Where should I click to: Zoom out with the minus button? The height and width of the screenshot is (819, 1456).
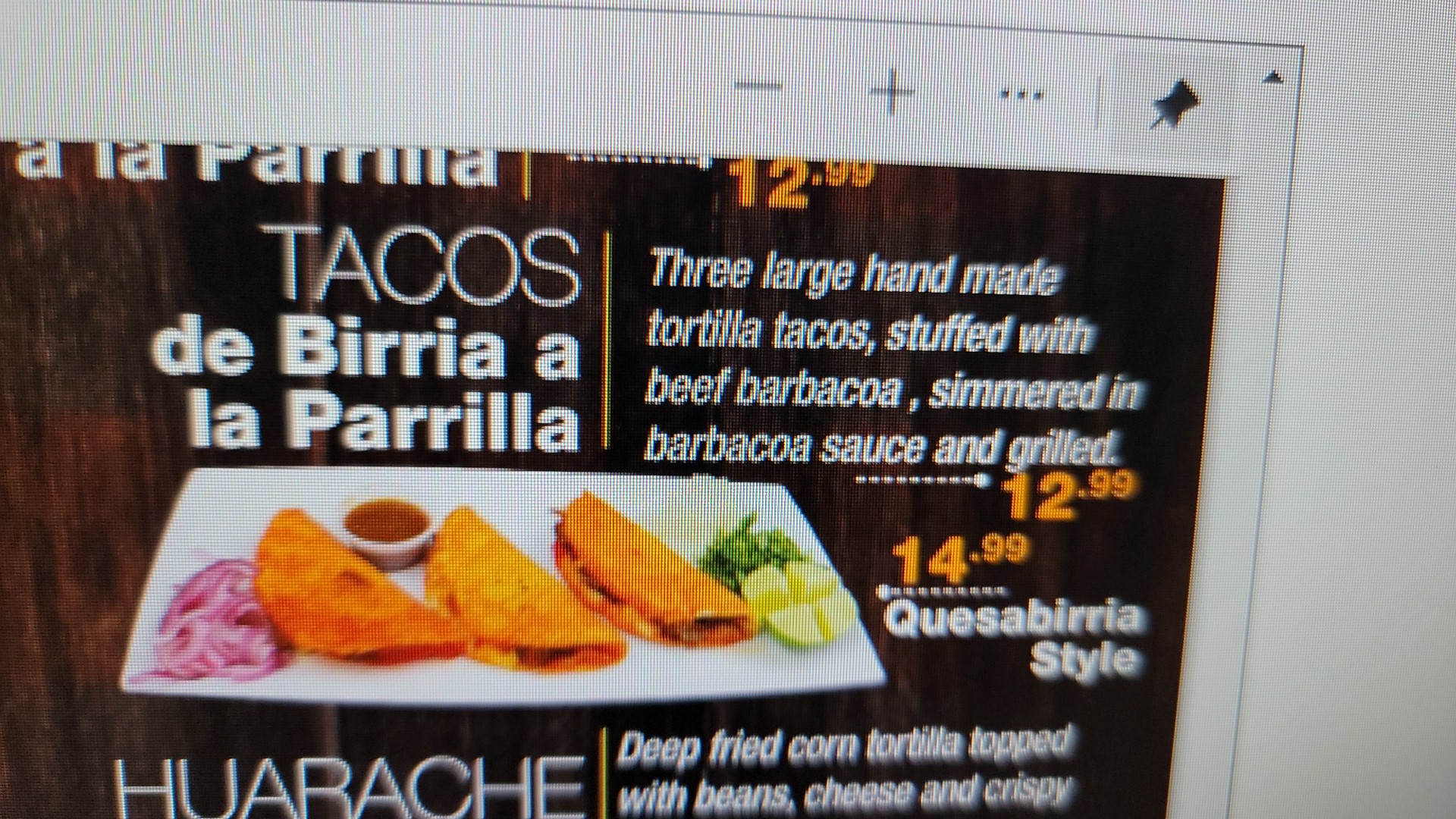click(759, 86)
